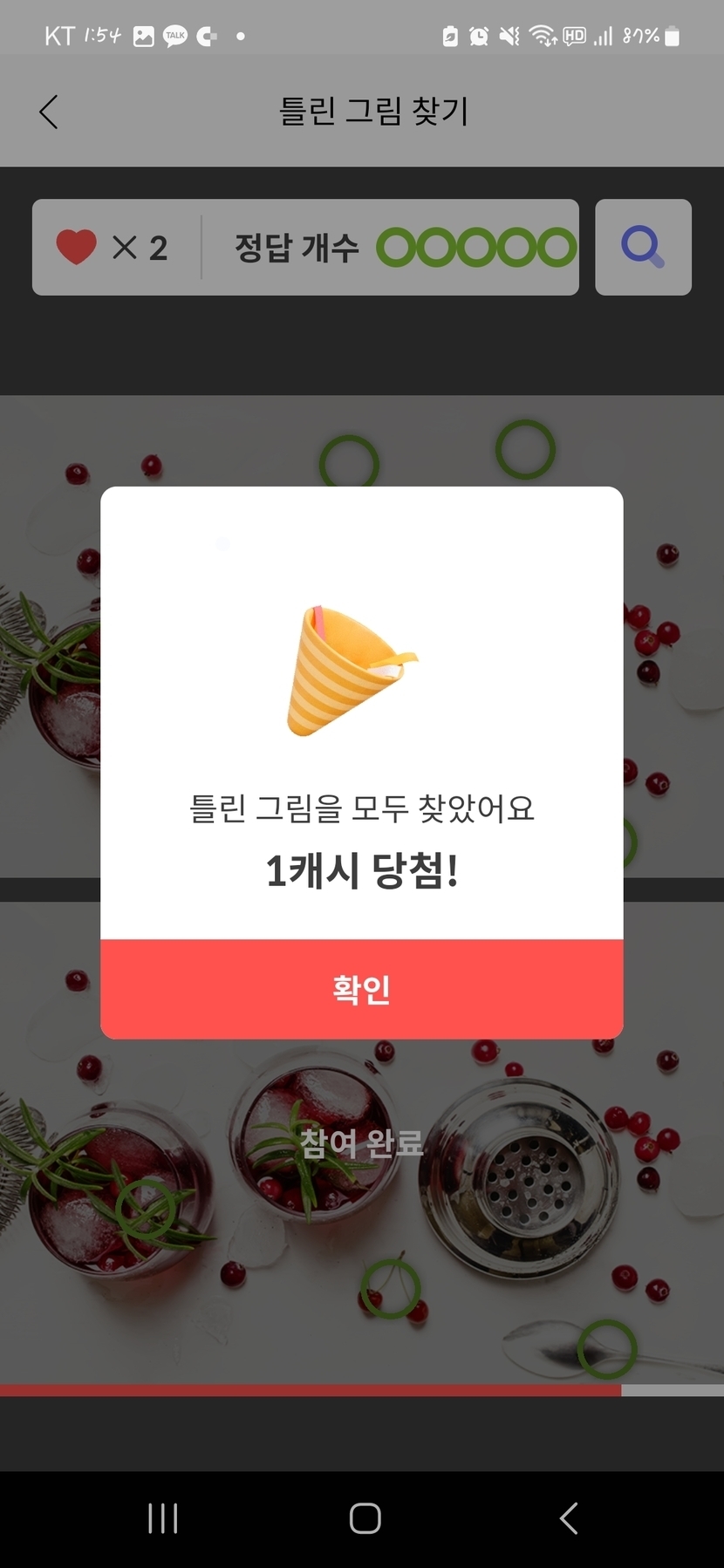Go to the phone home screen

pos(365,1518)
